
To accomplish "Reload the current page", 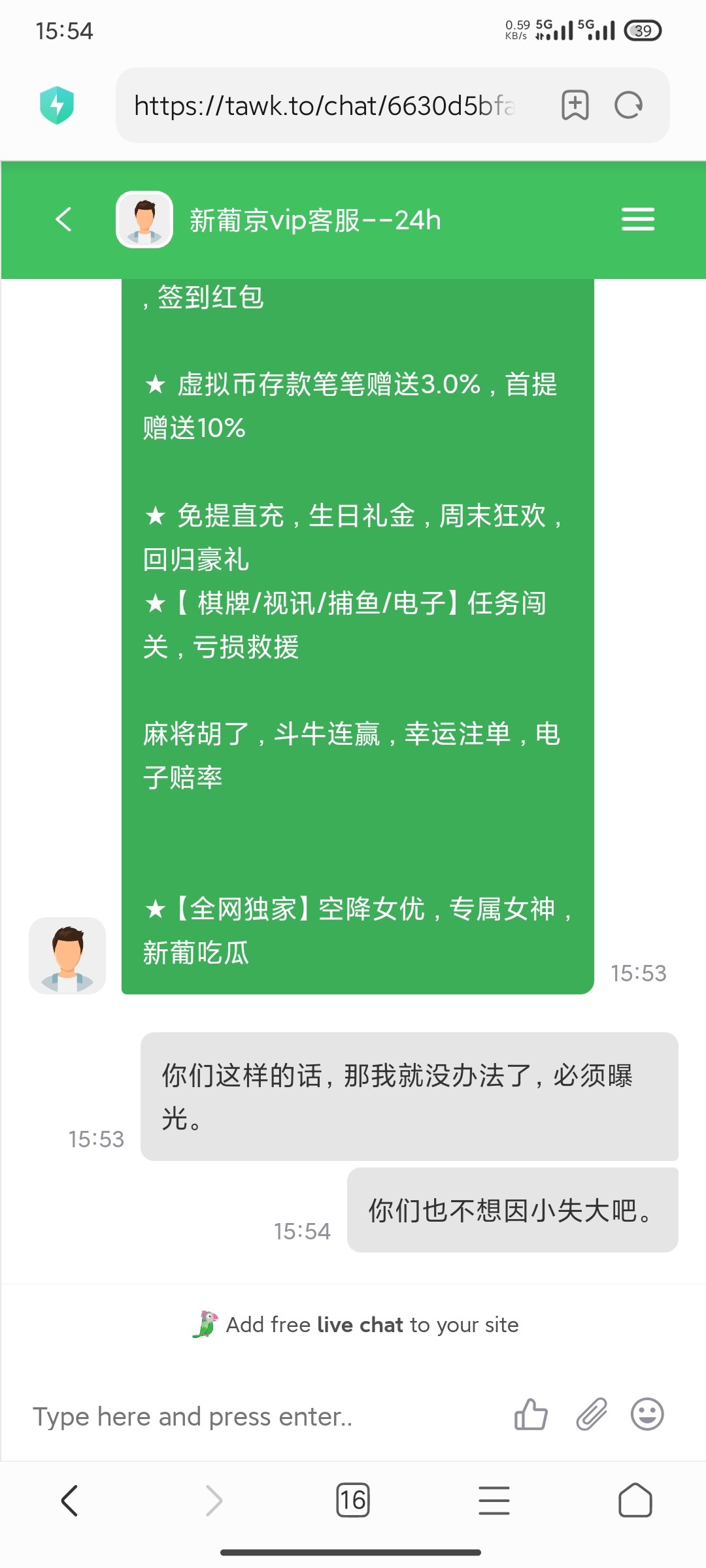I will click(x=629, y=105).
